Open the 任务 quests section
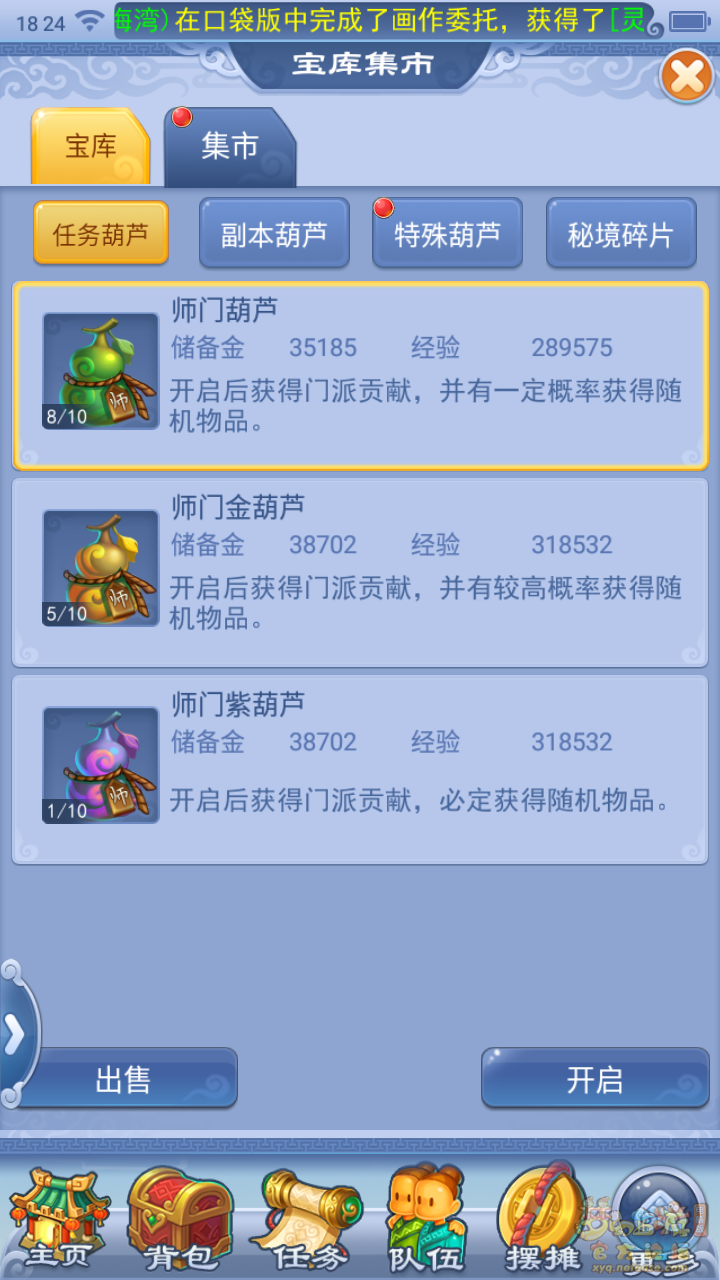Image resolution: width=720 pixels, height=1280 pixels. pos(304,1220)
